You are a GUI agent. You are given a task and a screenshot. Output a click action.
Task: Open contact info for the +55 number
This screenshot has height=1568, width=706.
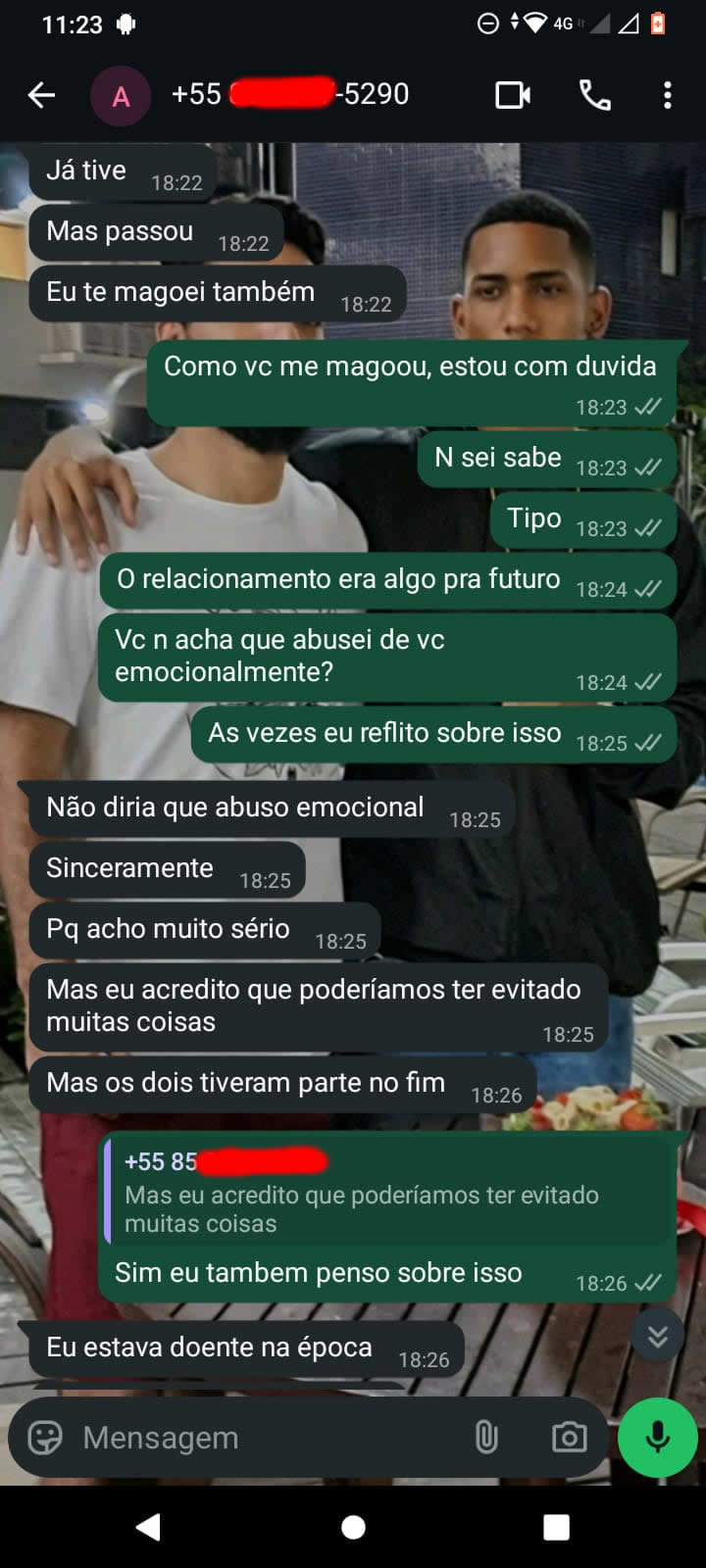click(x=290, y=94)
